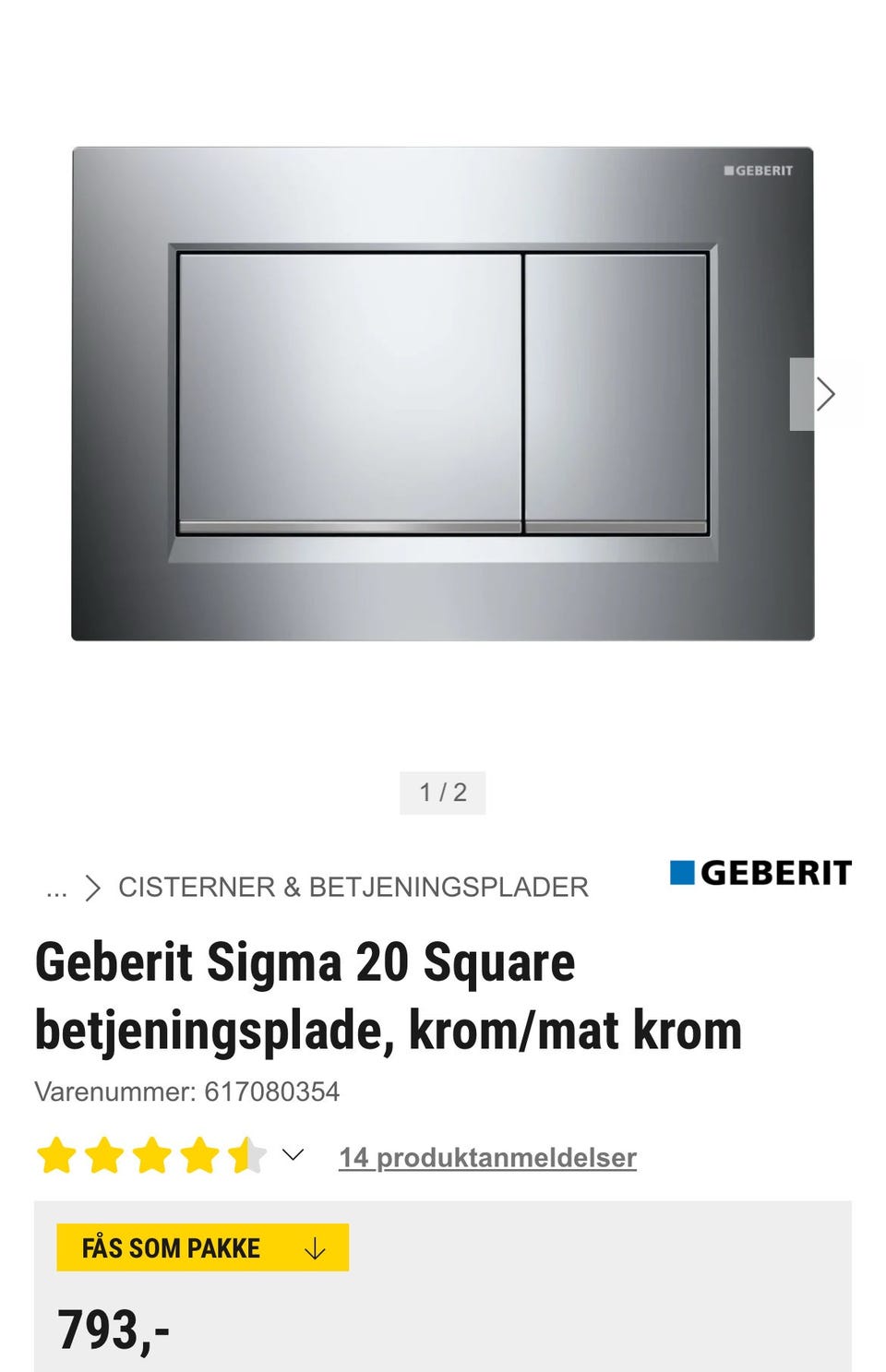Viewport: 886px width, 1372px height.
Task: Click the third rating star
Action: pyautogui.click(x=151, y=1155)
